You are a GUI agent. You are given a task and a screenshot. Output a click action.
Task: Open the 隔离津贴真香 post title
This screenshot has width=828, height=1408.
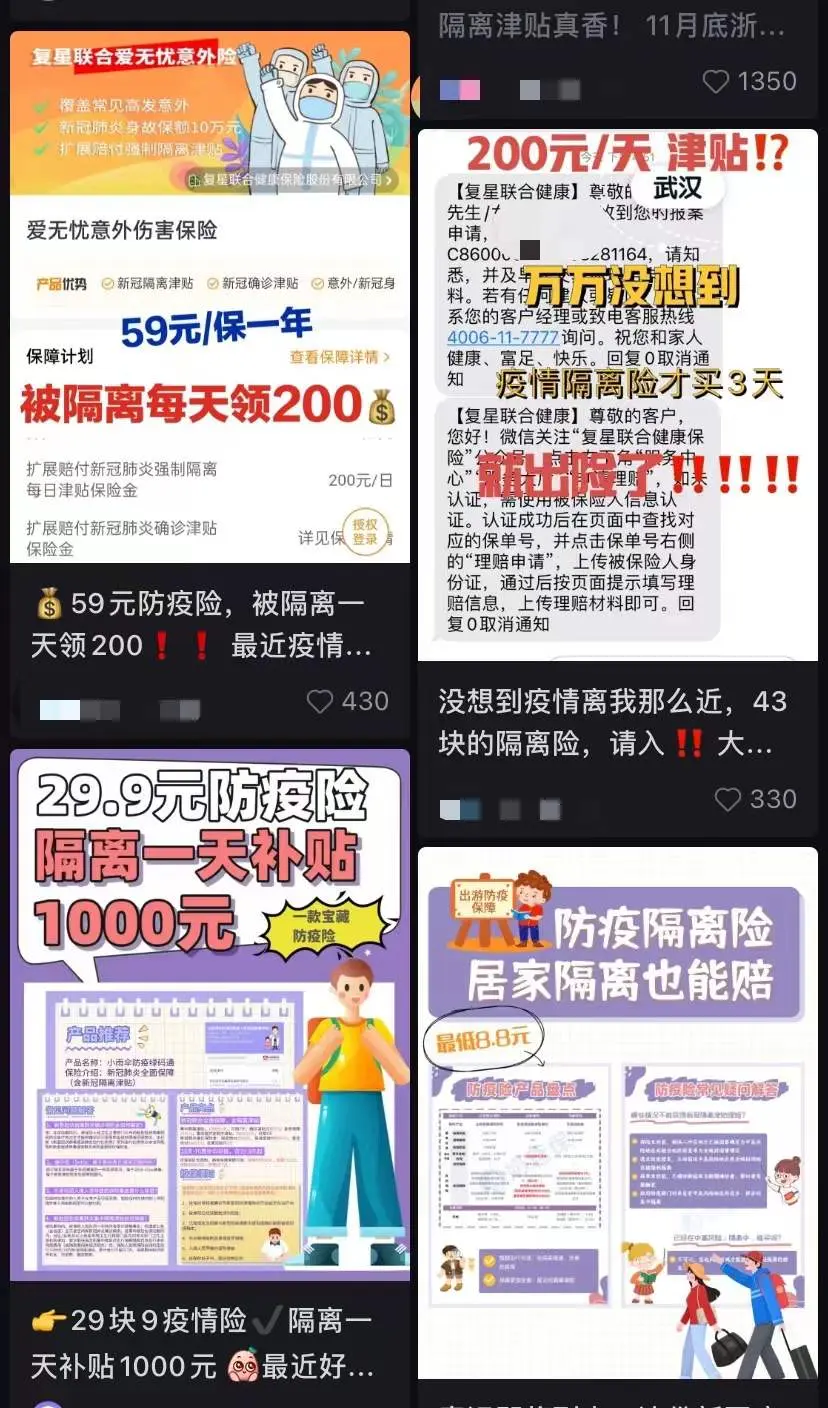pyautogui.click(x=610, y=26)
